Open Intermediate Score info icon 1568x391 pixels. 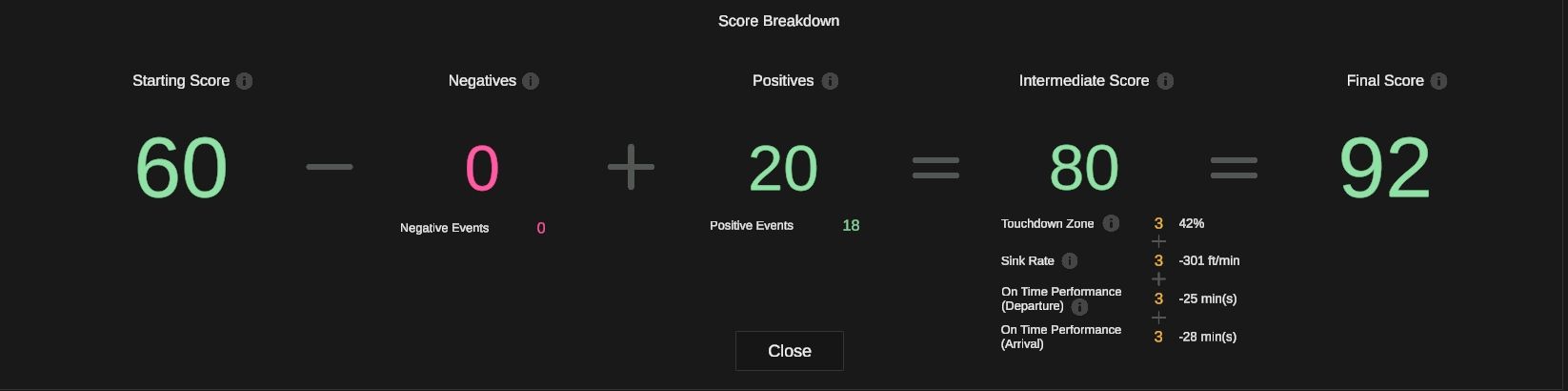pos(1165,81)
